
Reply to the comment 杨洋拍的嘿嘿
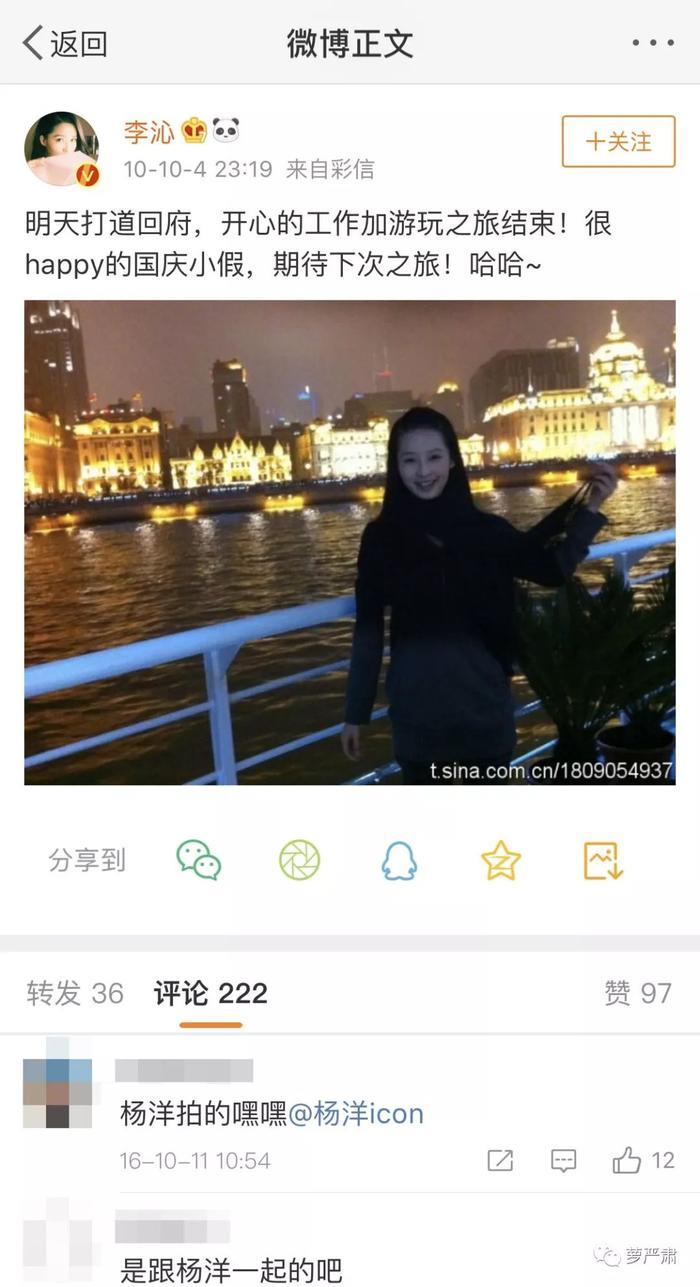coord(564,1160)
